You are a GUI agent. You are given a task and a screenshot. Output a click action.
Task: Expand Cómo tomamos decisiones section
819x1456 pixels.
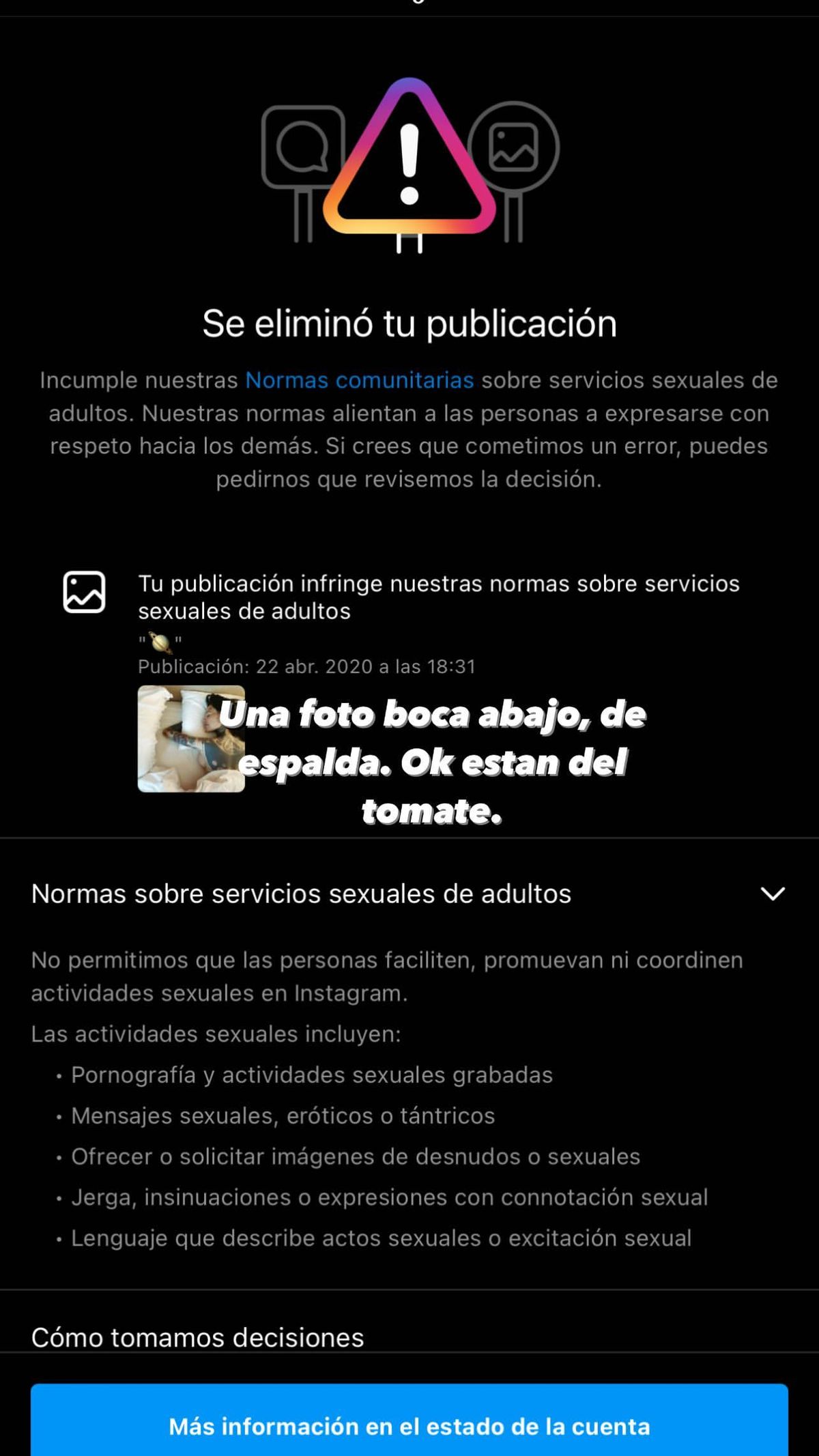point(198,1337)
